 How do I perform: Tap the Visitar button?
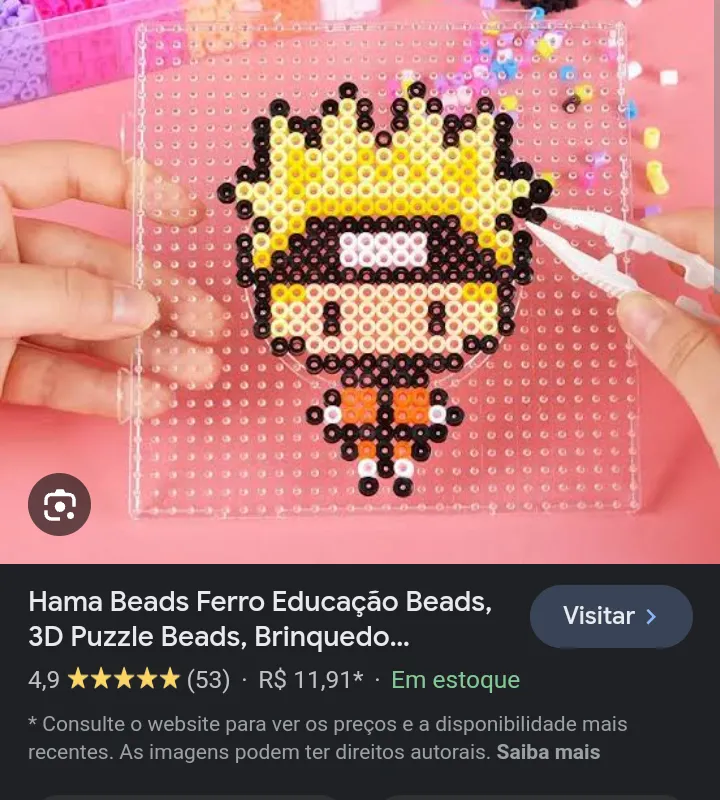coord(610,616)
